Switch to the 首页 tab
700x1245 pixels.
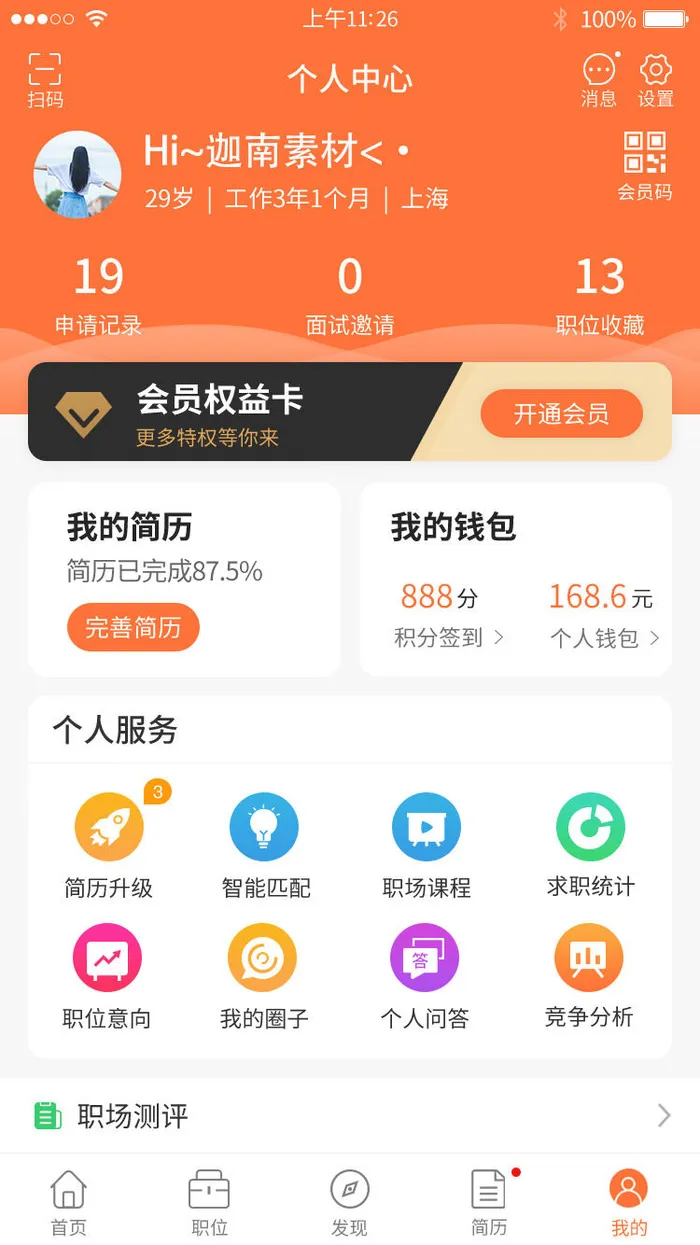(x=68, y=1203)
